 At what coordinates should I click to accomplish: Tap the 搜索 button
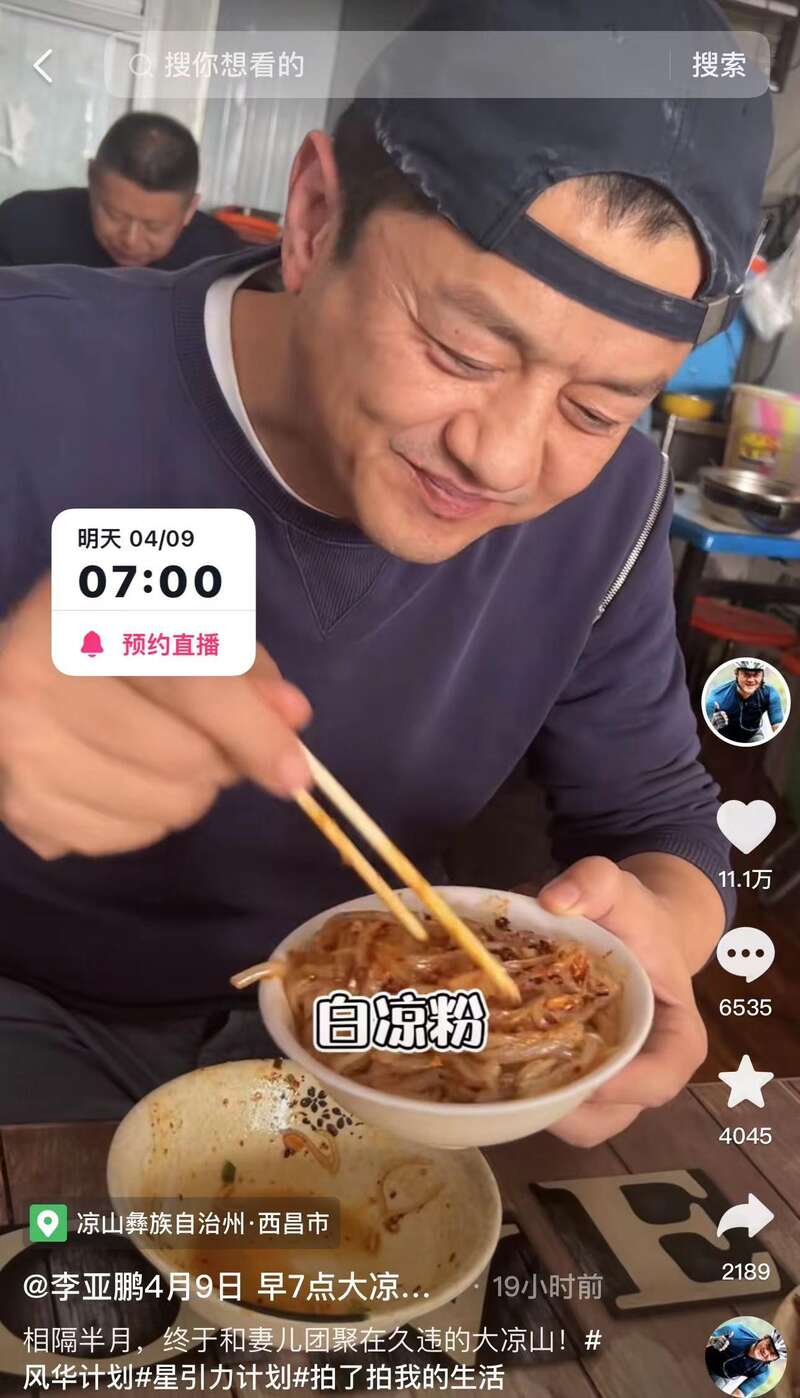coord(718,65)
